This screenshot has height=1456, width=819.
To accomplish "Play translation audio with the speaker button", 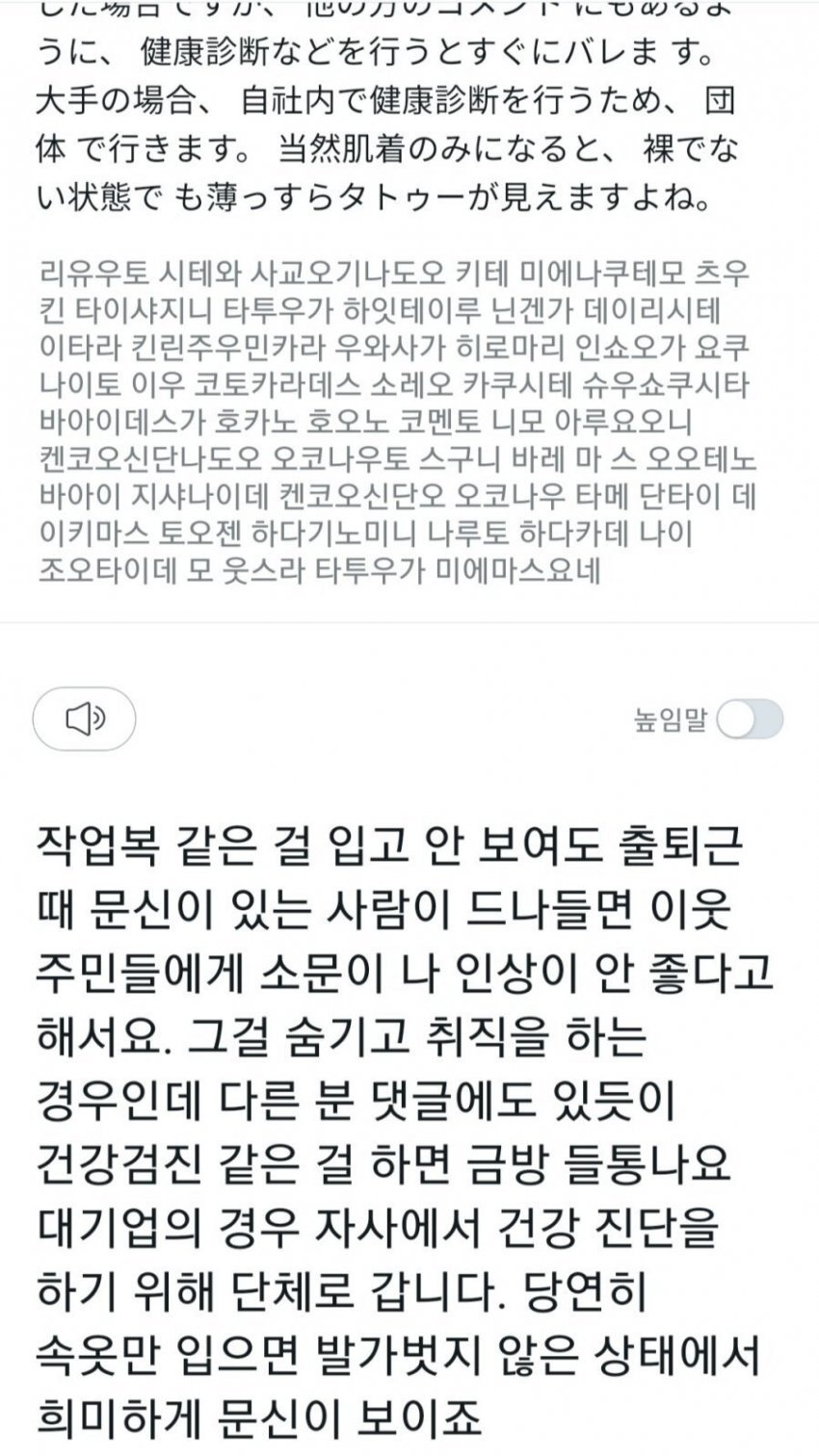I will click(x=84, y=718).
